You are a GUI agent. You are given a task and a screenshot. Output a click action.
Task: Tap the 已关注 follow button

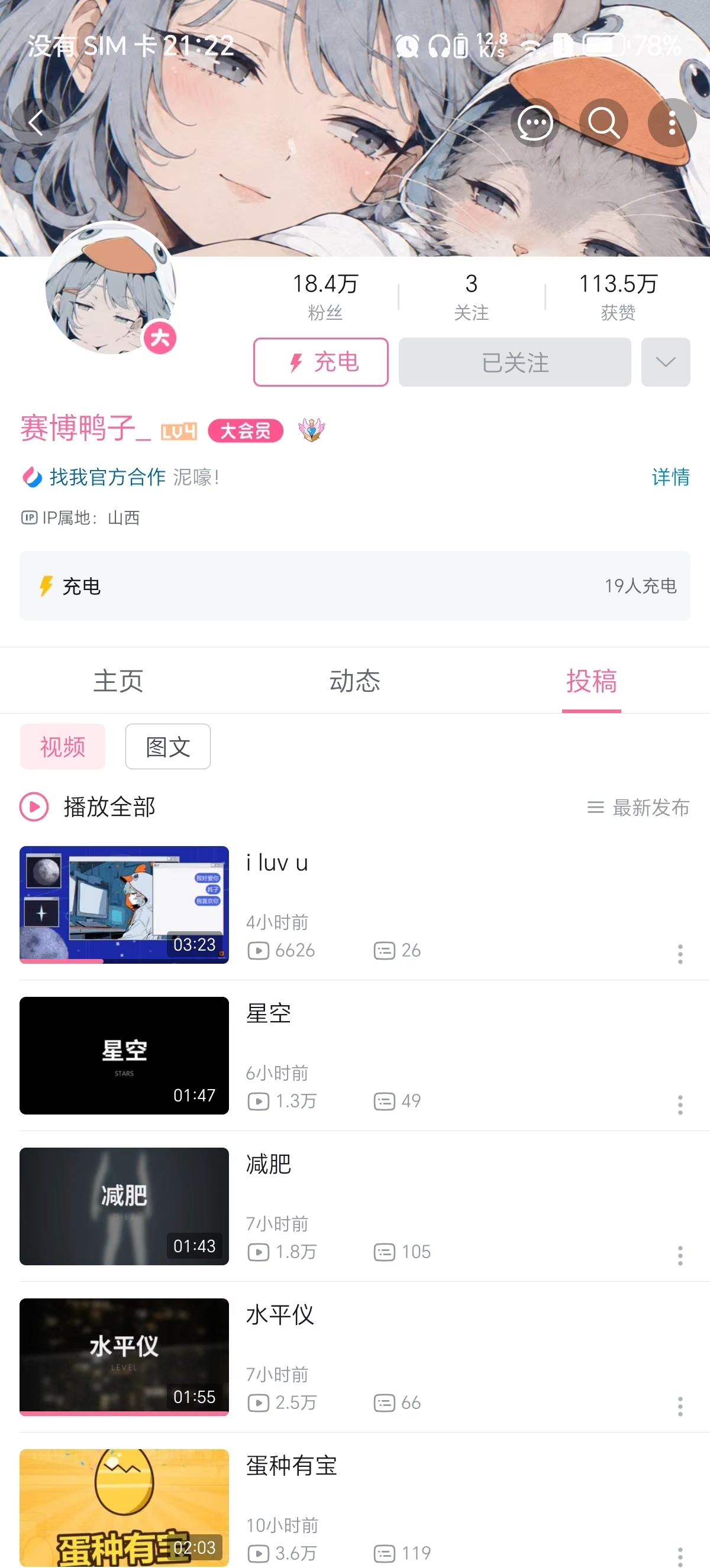tap(515, 362)
